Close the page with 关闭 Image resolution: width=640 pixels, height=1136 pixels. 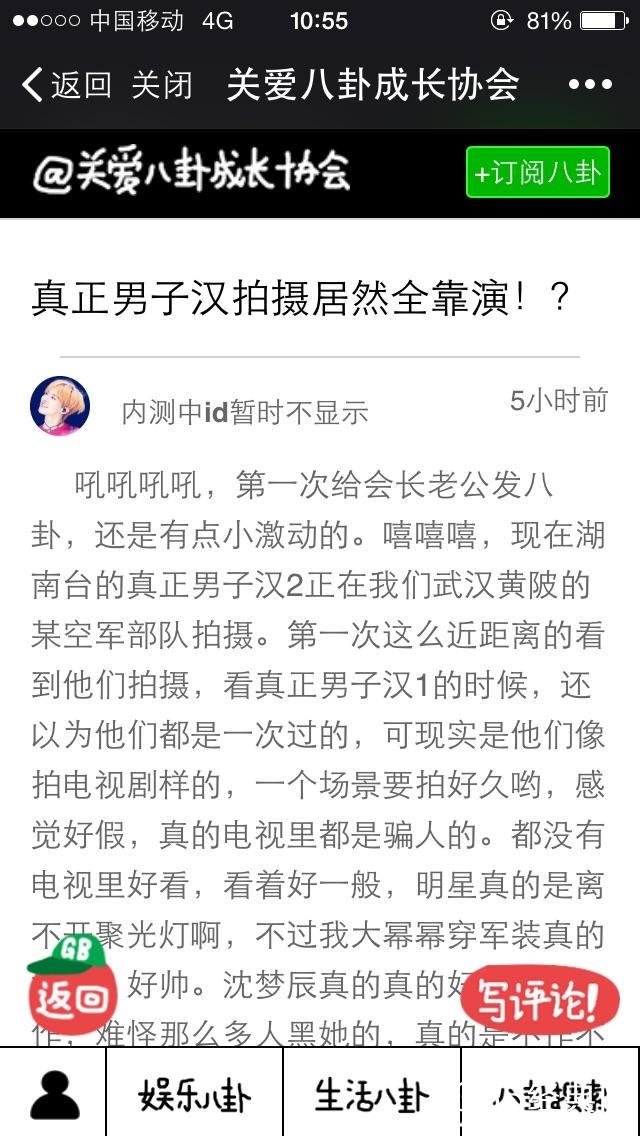tap(162, 85)
